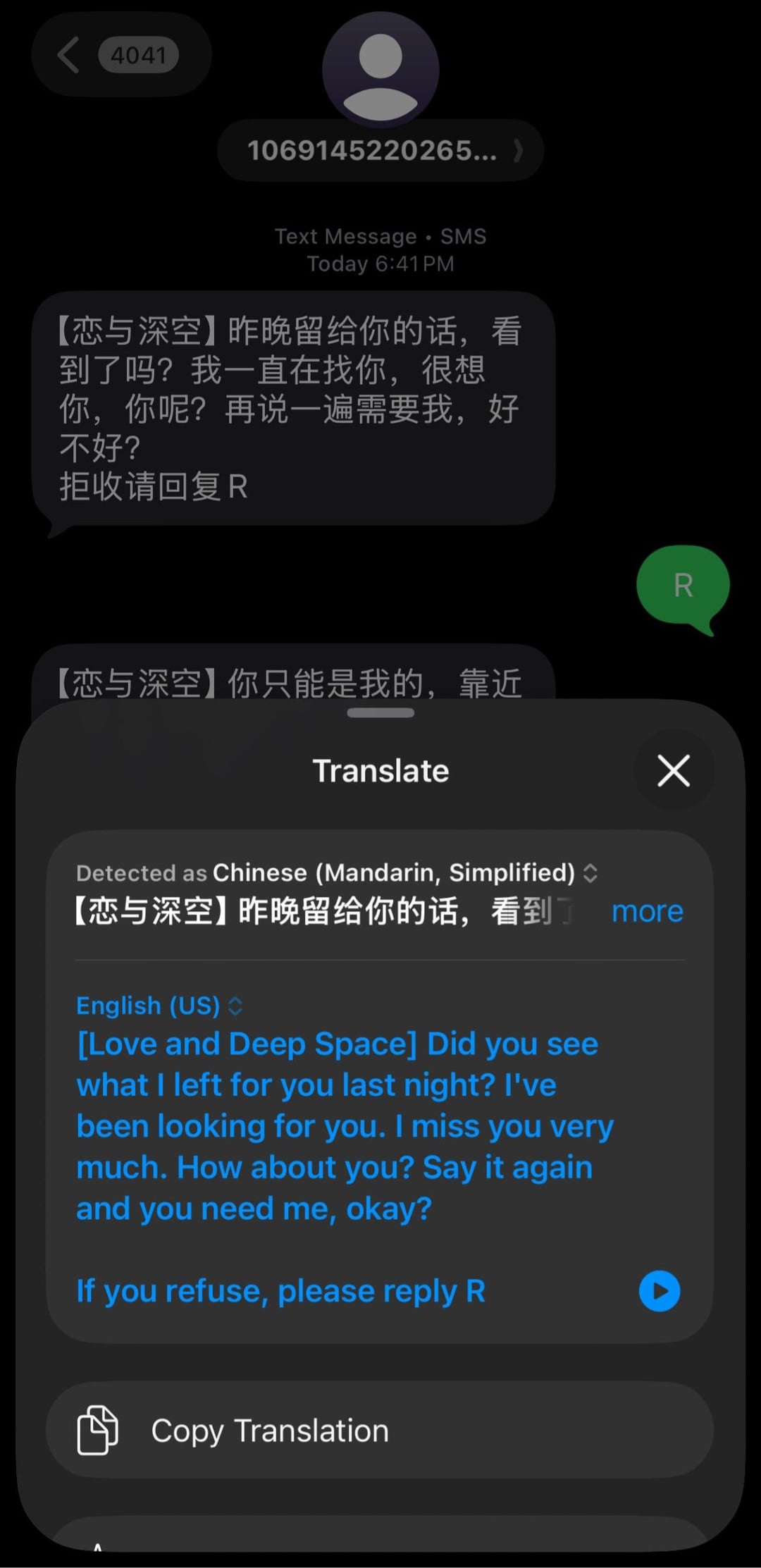
Task: Expand original text with more
Action: coord(647,912)
